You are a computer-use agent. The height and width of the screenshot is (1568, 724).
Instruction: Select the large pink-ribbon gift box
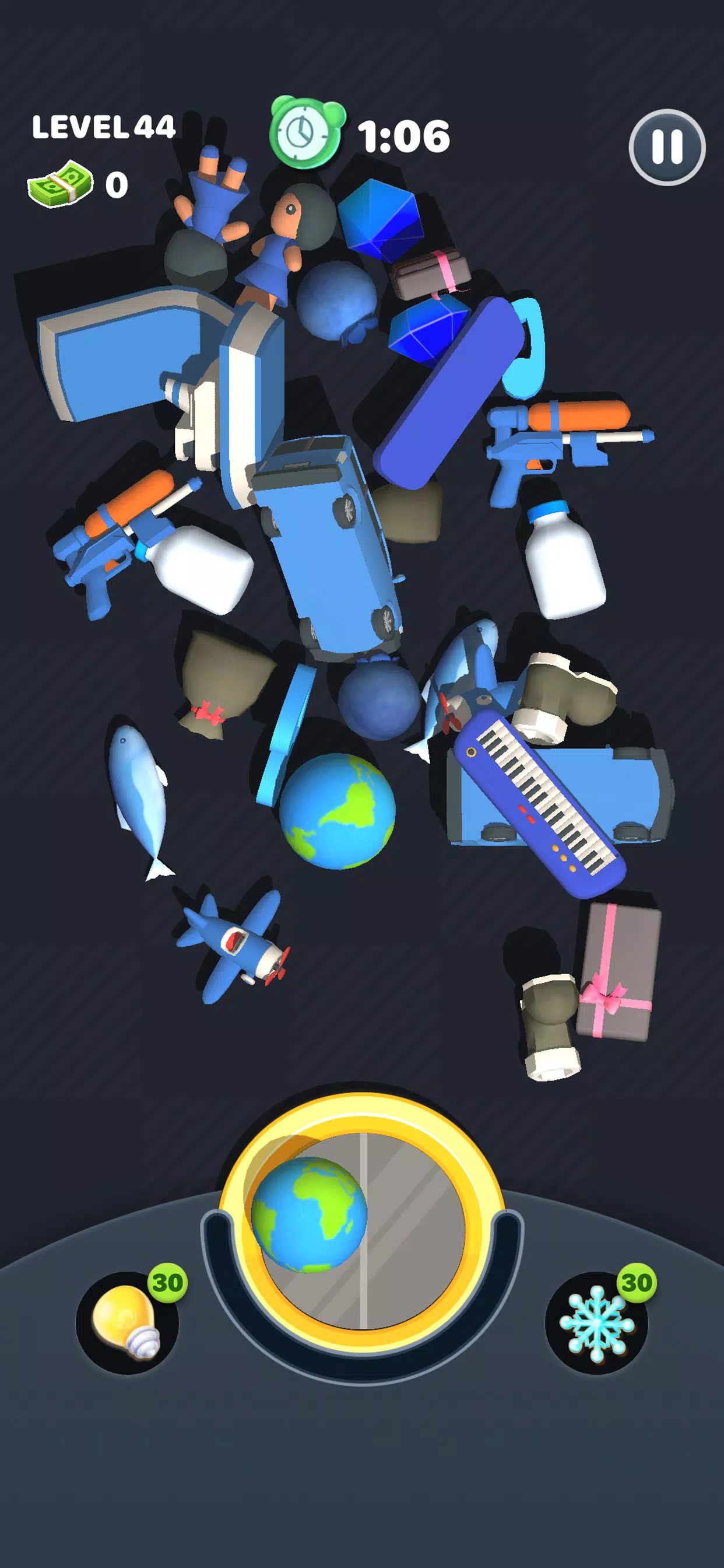(617, 971)
